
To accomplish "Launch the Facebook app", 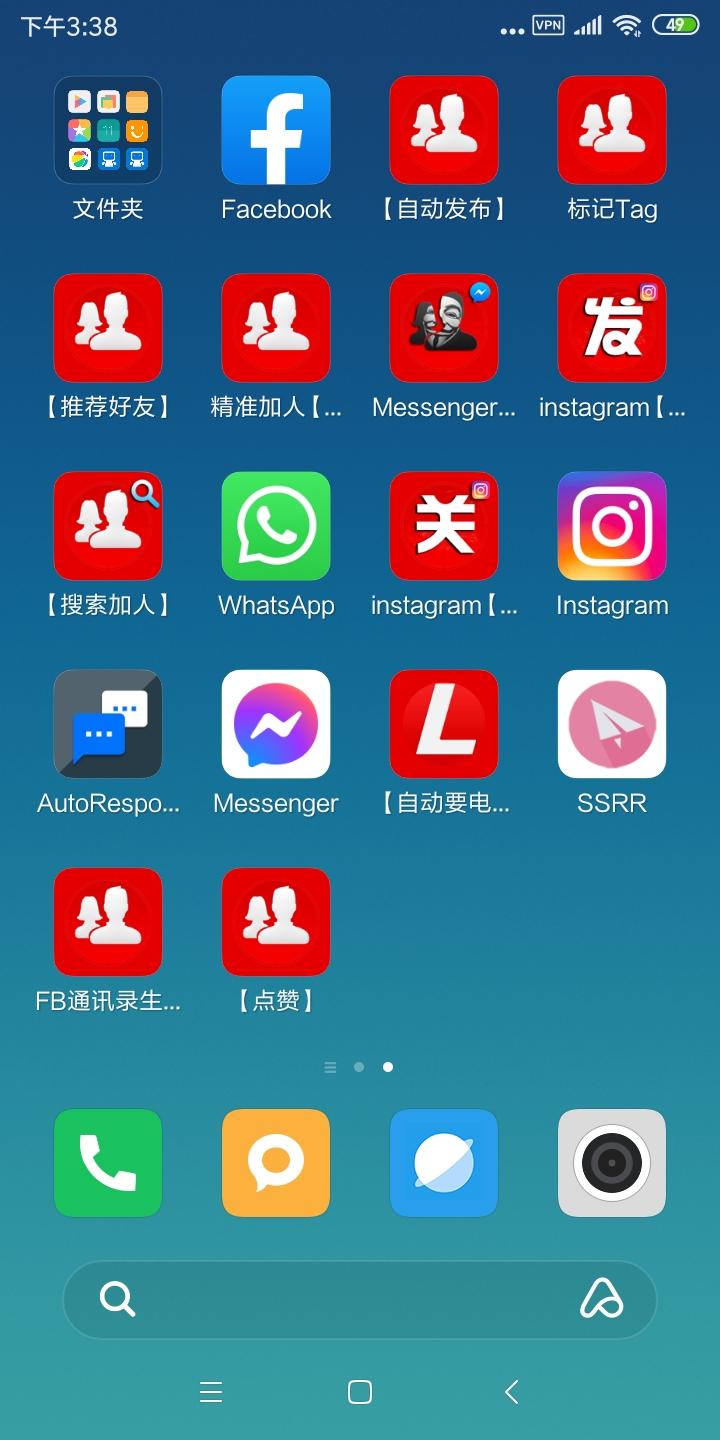I will click(x=276, y=130).
